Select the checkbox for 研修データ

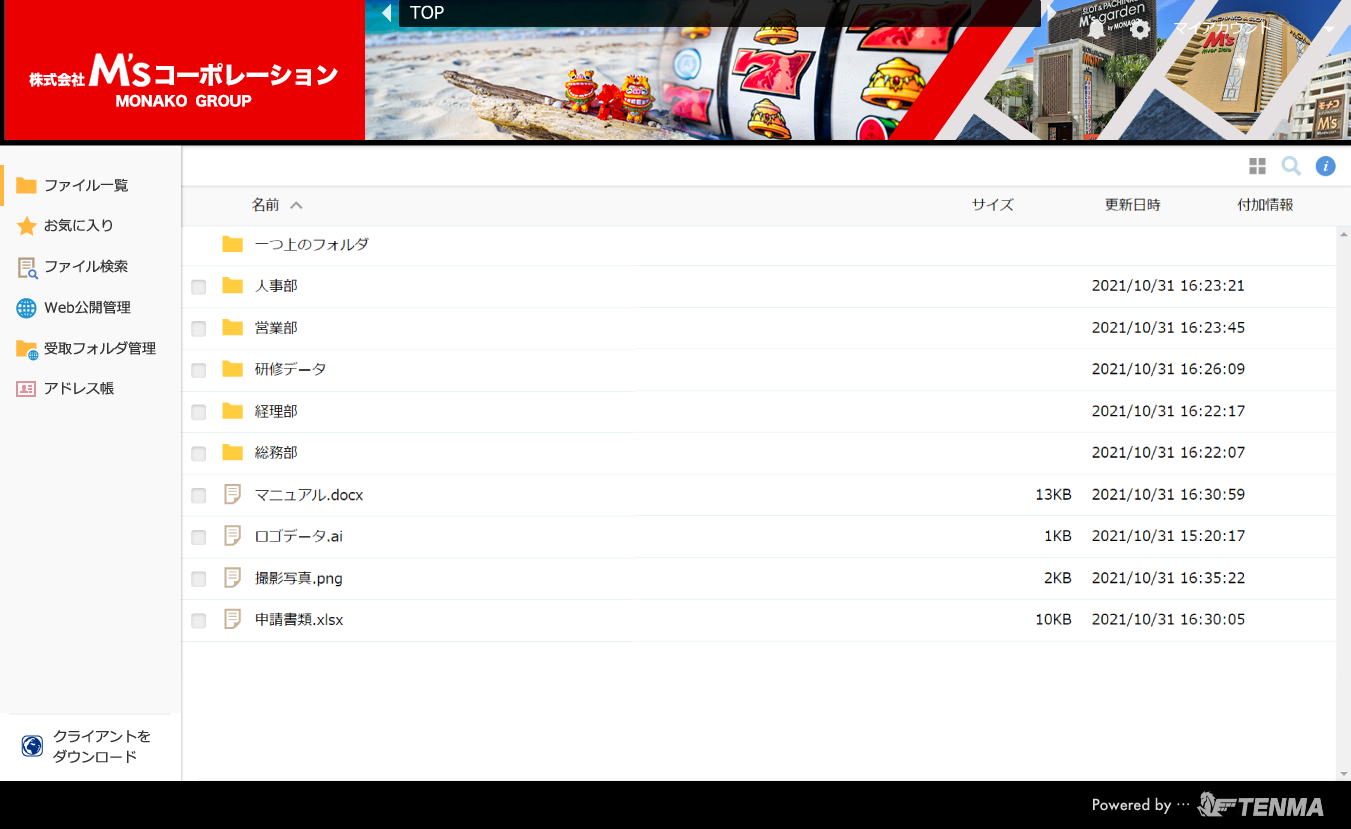tap(199, 370)
